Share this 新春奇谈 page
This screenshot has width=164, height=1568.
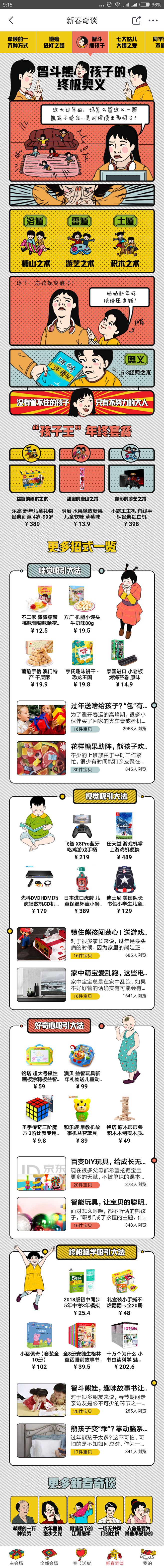click(136, 21)
